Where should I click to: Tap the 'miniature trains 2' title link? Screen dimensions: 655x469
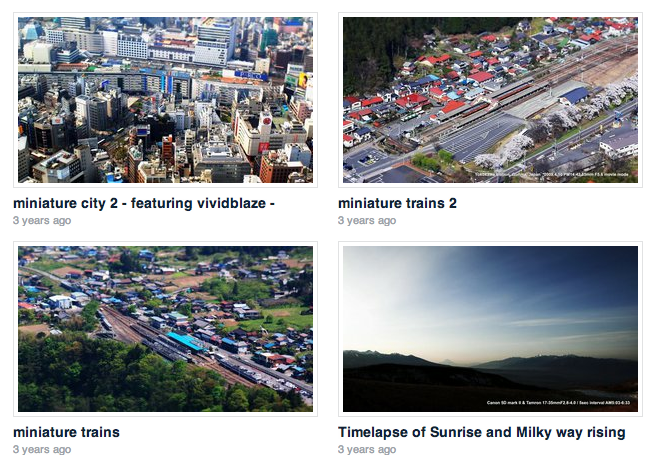coord(397,203)
